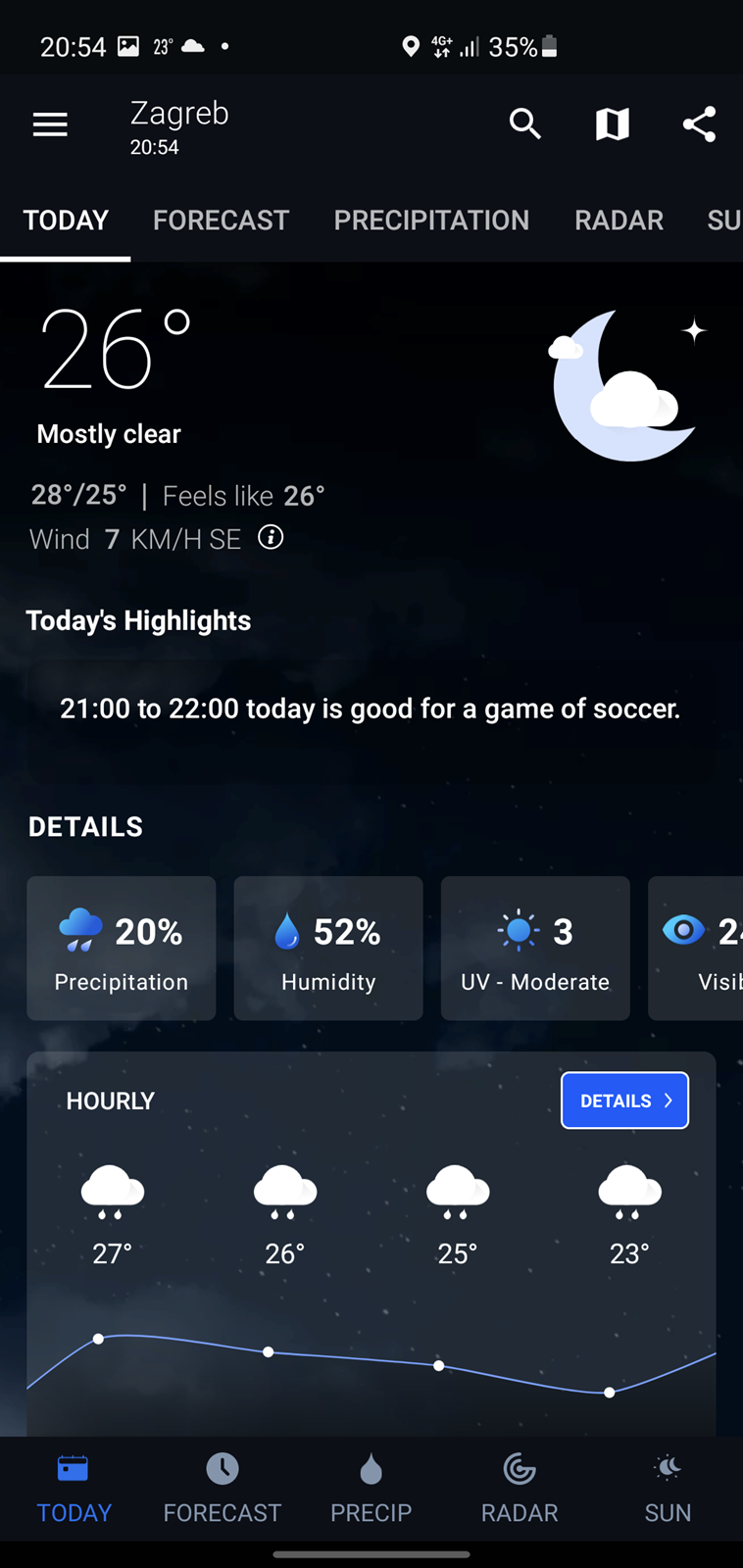Search for another location
The height and width of the screenshot is (1568, 743).
point(525,124)
